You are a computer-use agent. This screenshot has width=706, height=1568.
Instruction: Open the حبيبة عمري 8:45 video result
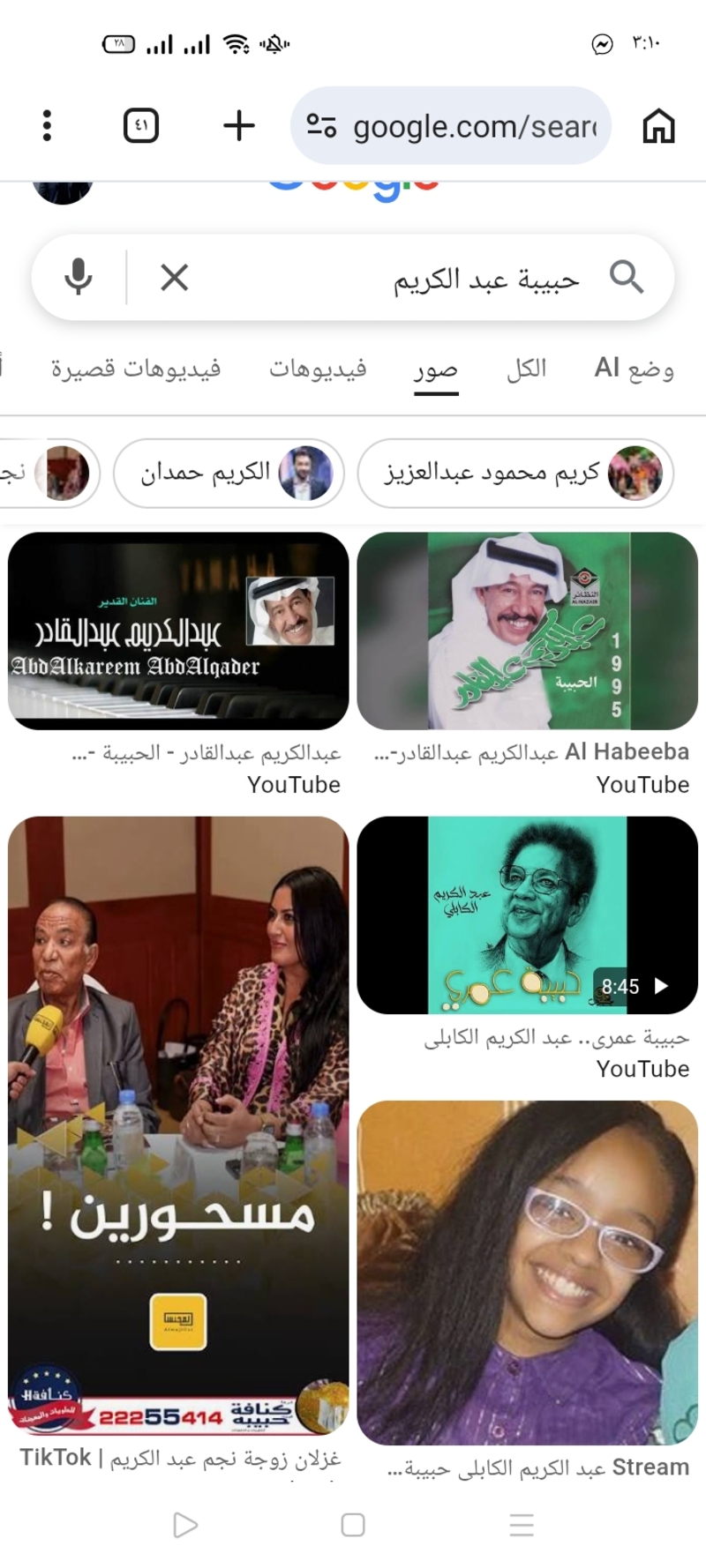tap(527, 915)
